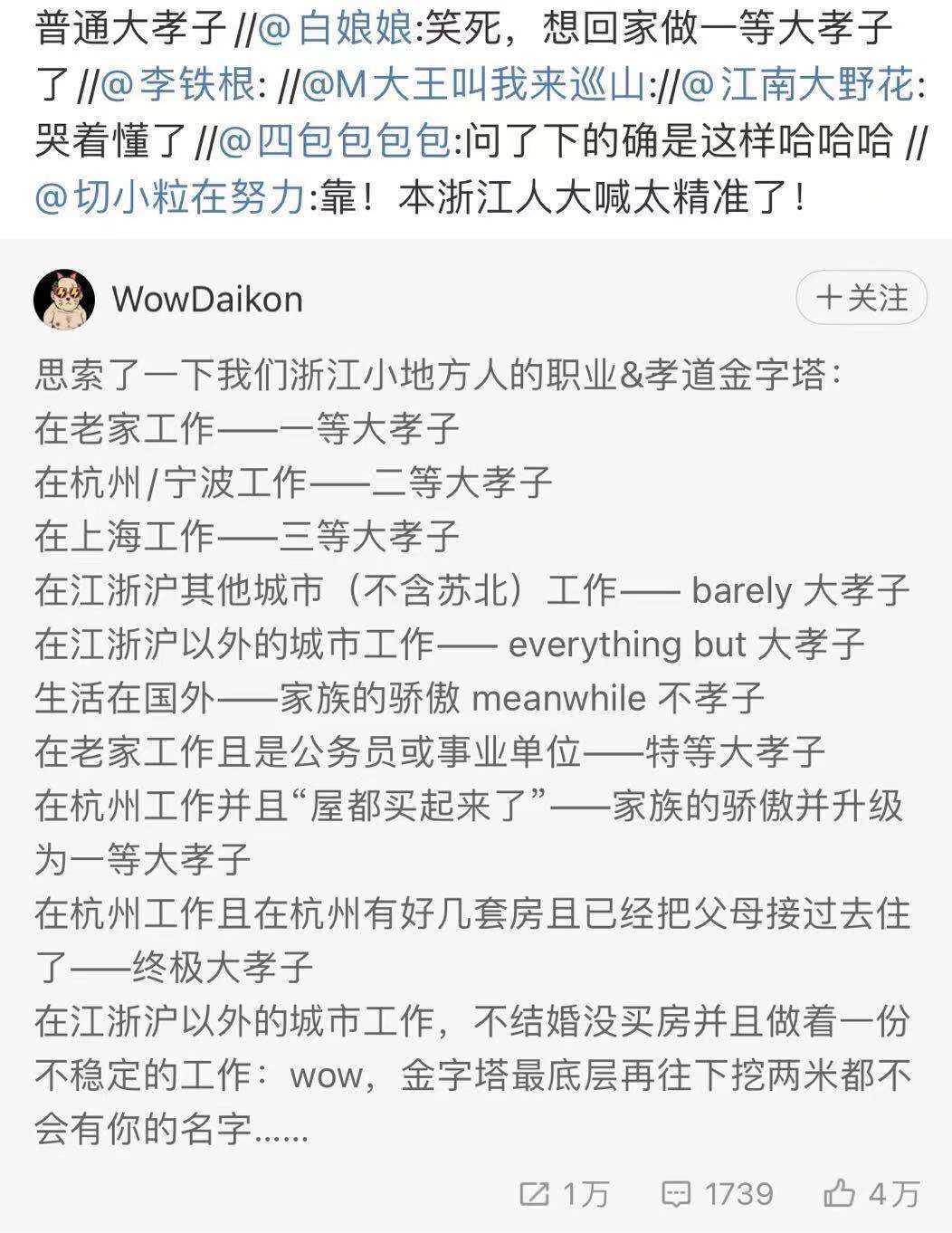Viewport: 952px width, 1233px height.
Task: Open the @江南大野花 mention link
Action: point(796,86)
